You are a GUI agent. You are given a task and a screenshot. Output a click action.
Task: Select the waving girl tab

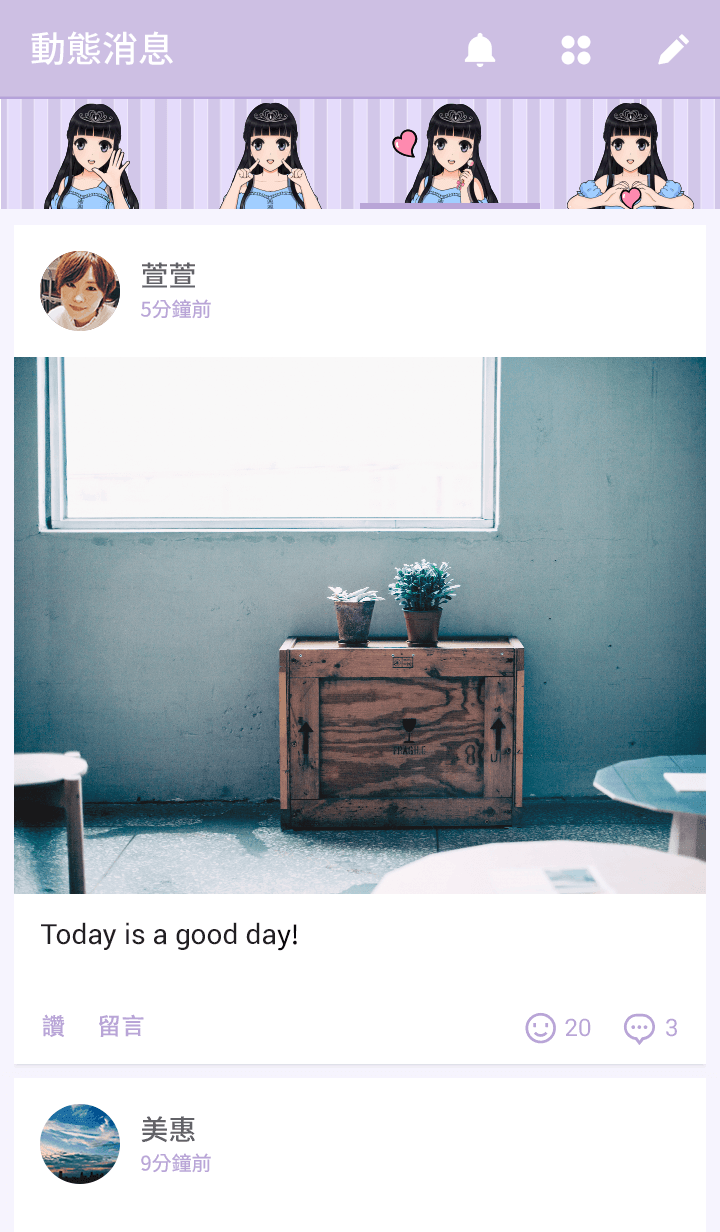click(x=90, y=155)
